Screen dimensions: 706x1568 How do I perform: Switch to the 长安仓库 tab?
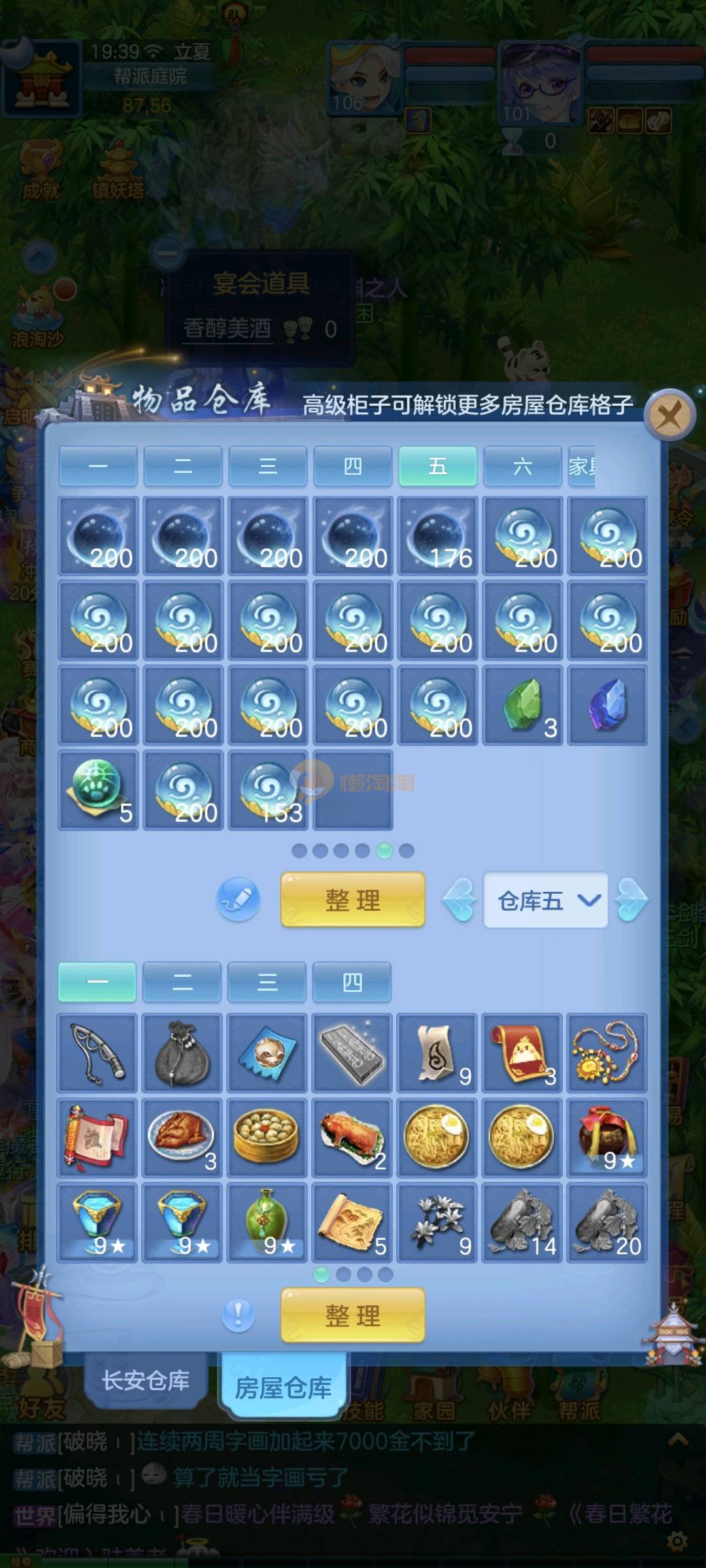(x=146, y=1380)
